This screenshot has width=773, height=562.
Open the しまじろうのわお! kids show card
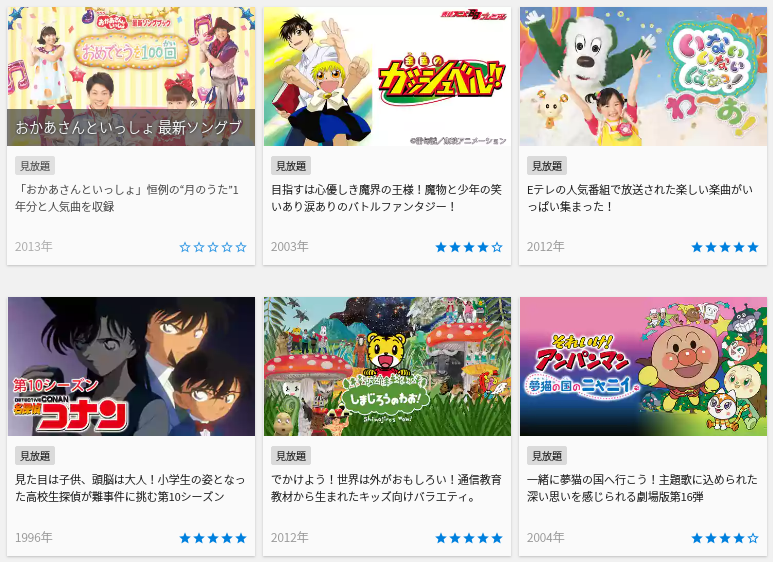click(x=387, y=366)
